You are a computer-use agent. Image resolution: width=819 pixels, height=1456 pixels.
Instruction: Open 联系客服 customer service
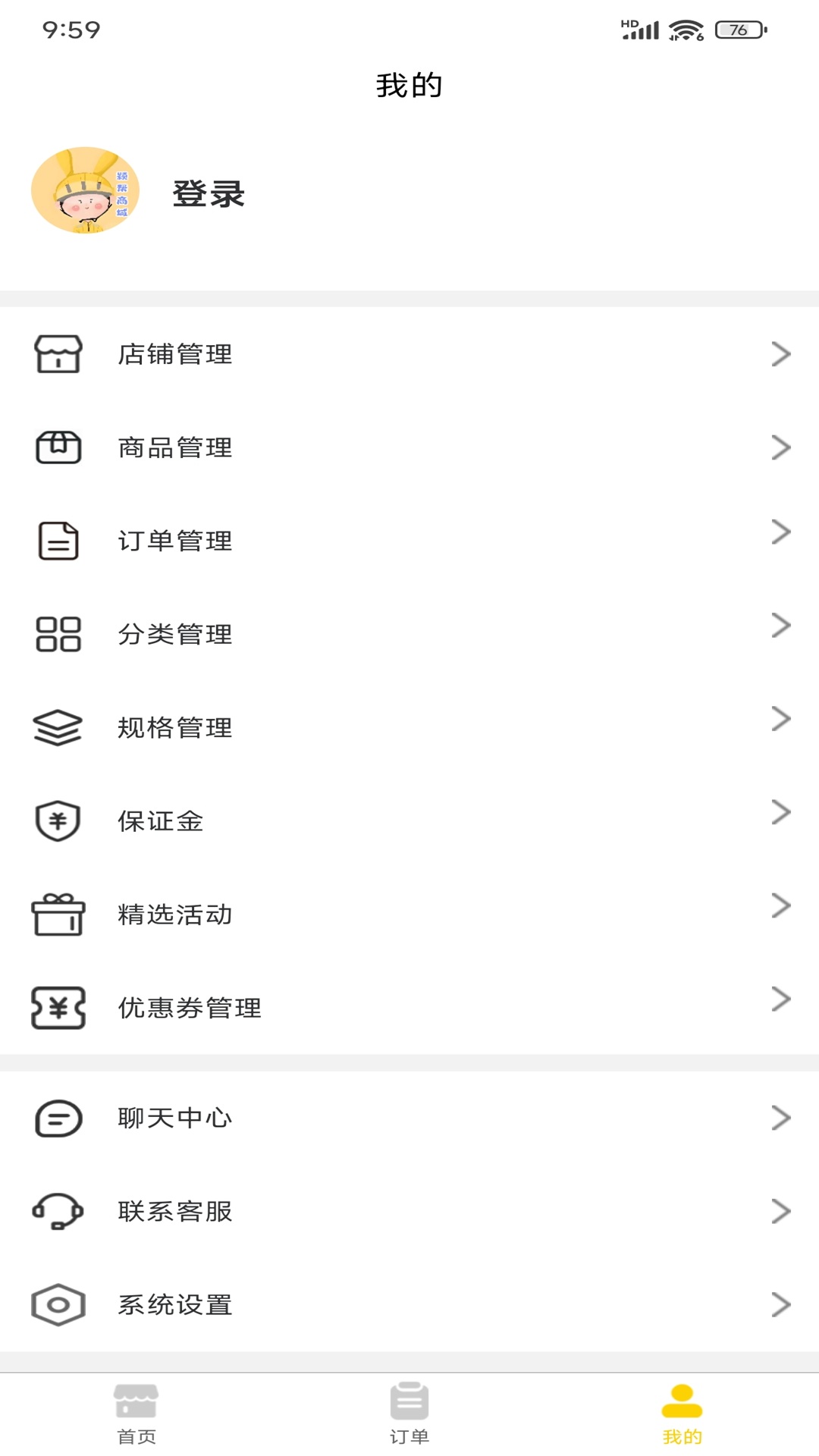pyautogui.click(x=176, y=1212)
